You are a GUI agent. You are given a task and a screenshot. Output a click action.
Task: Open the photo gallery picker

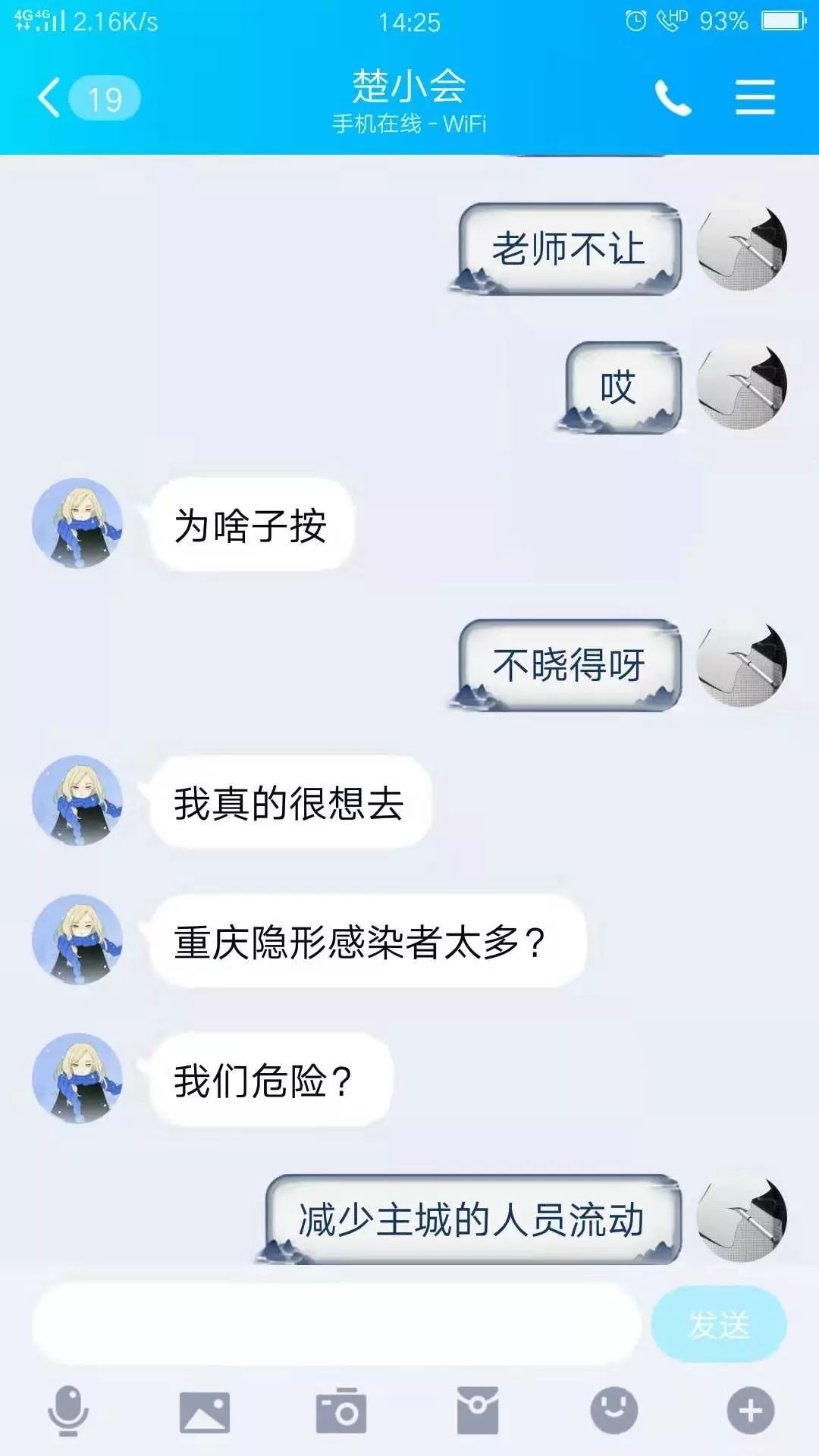[x=204, y=1411]
